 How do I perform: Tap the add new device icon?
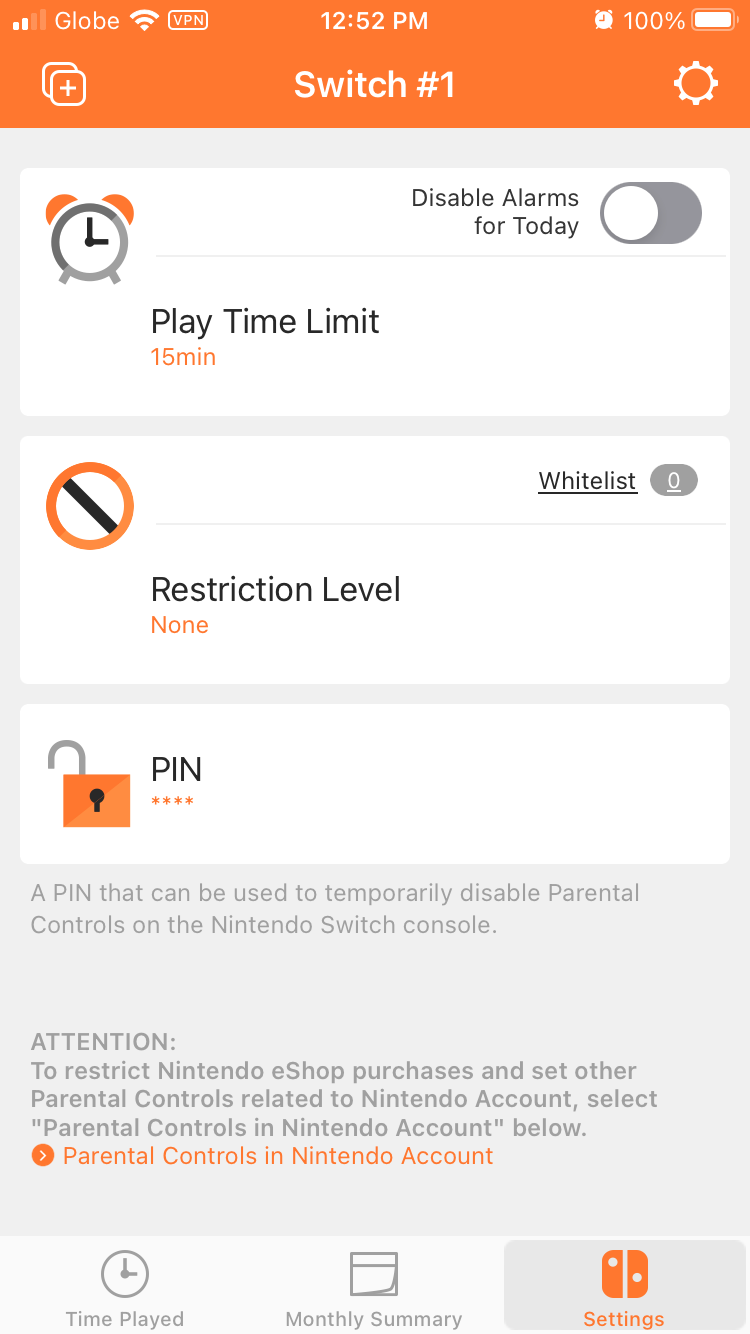point(64,84)
